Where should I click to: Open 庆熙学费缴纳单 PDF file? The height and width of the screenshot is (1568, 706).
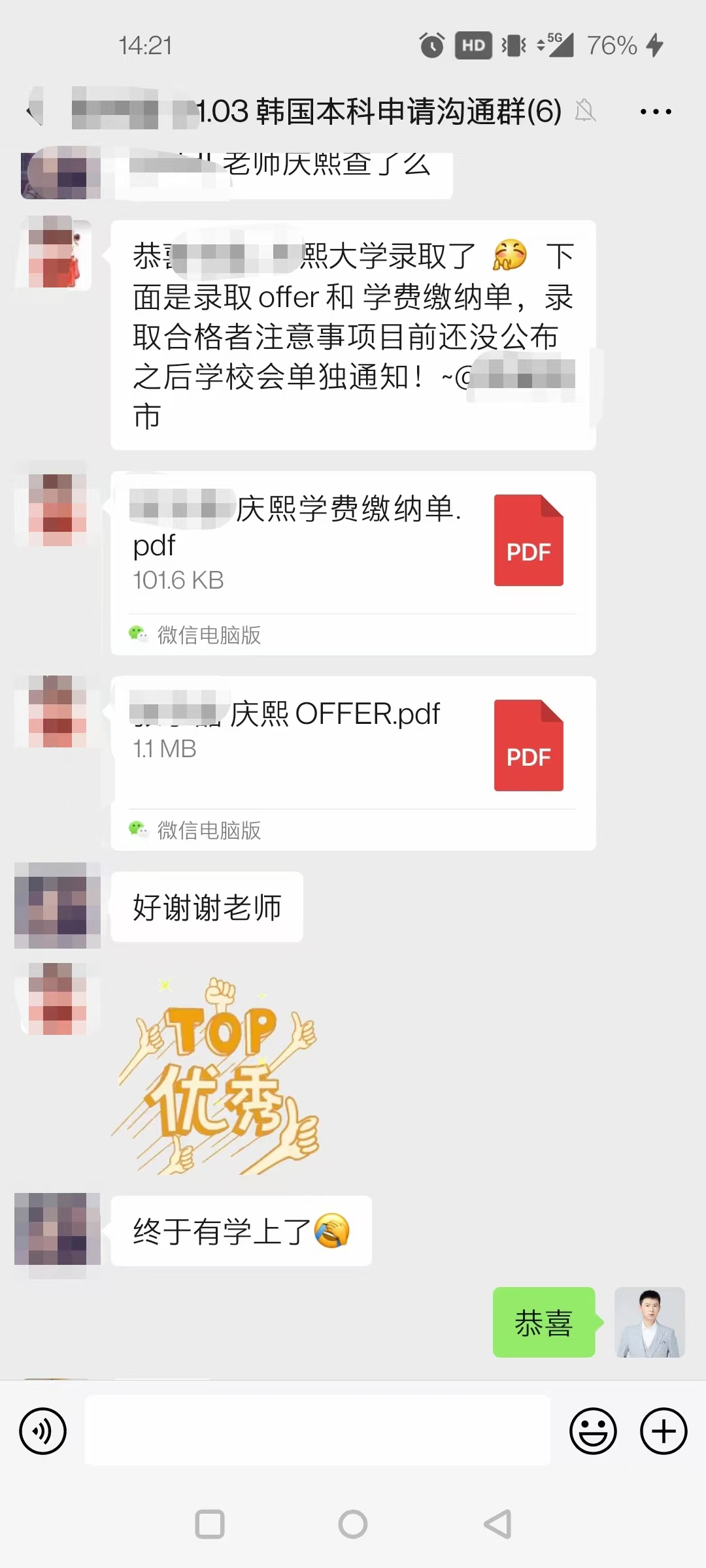click(x=353, y=542)
